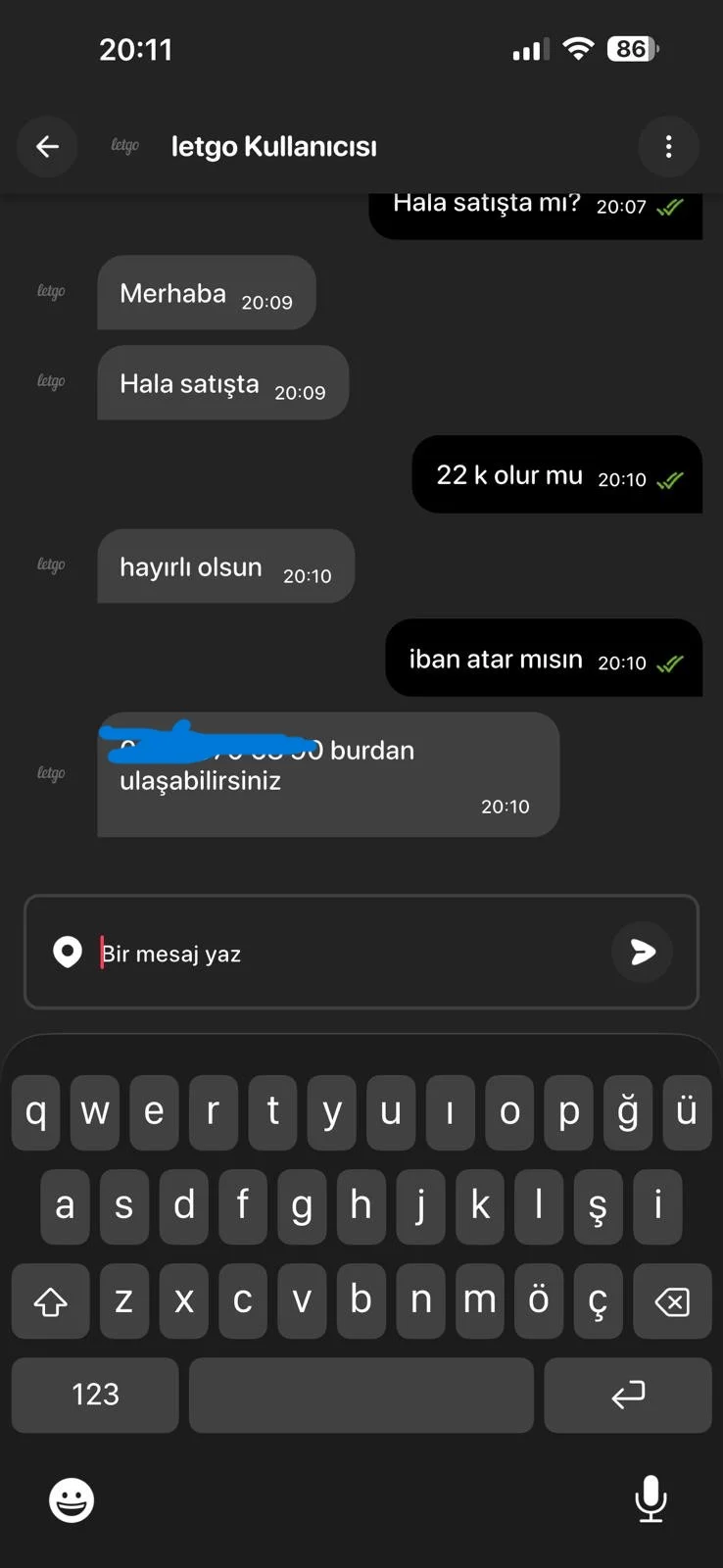This screenshot has width=723, height=1568.
Task: Open the three-dot overflow menu
Action: pos(668,147)
